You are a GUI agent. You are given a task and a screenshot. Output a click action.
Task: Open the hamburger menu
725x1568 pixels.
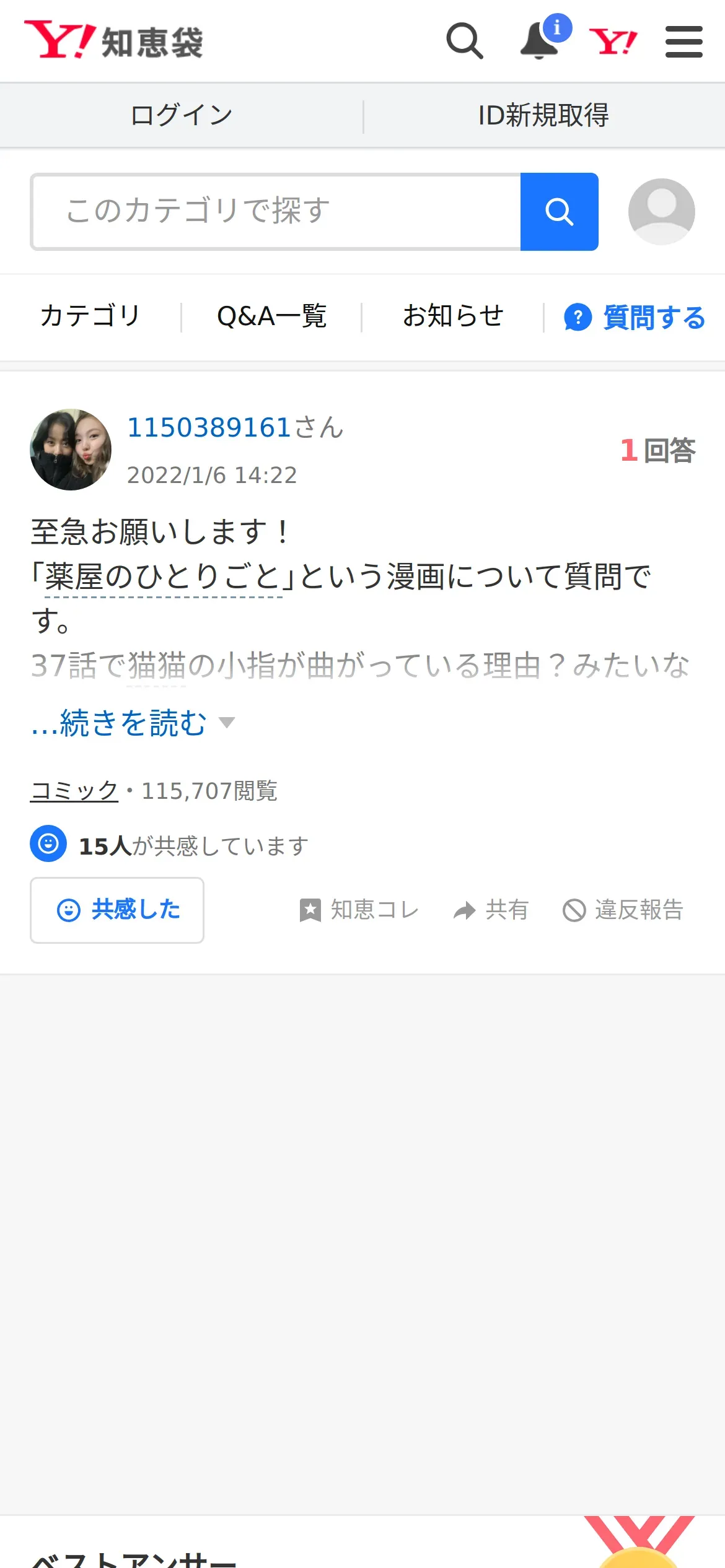point(683,42)
